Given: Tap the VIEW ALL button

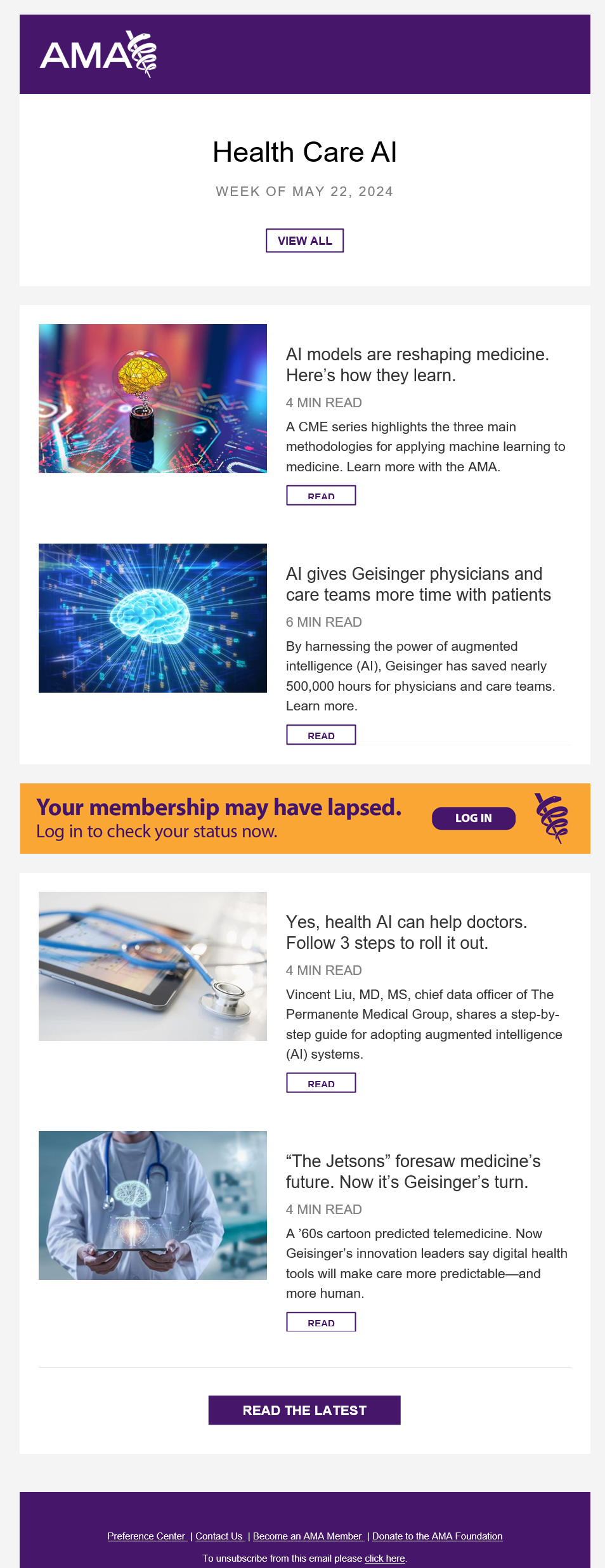Looking at the screenshot, I should pyautogui.click(x=304, y=240).
